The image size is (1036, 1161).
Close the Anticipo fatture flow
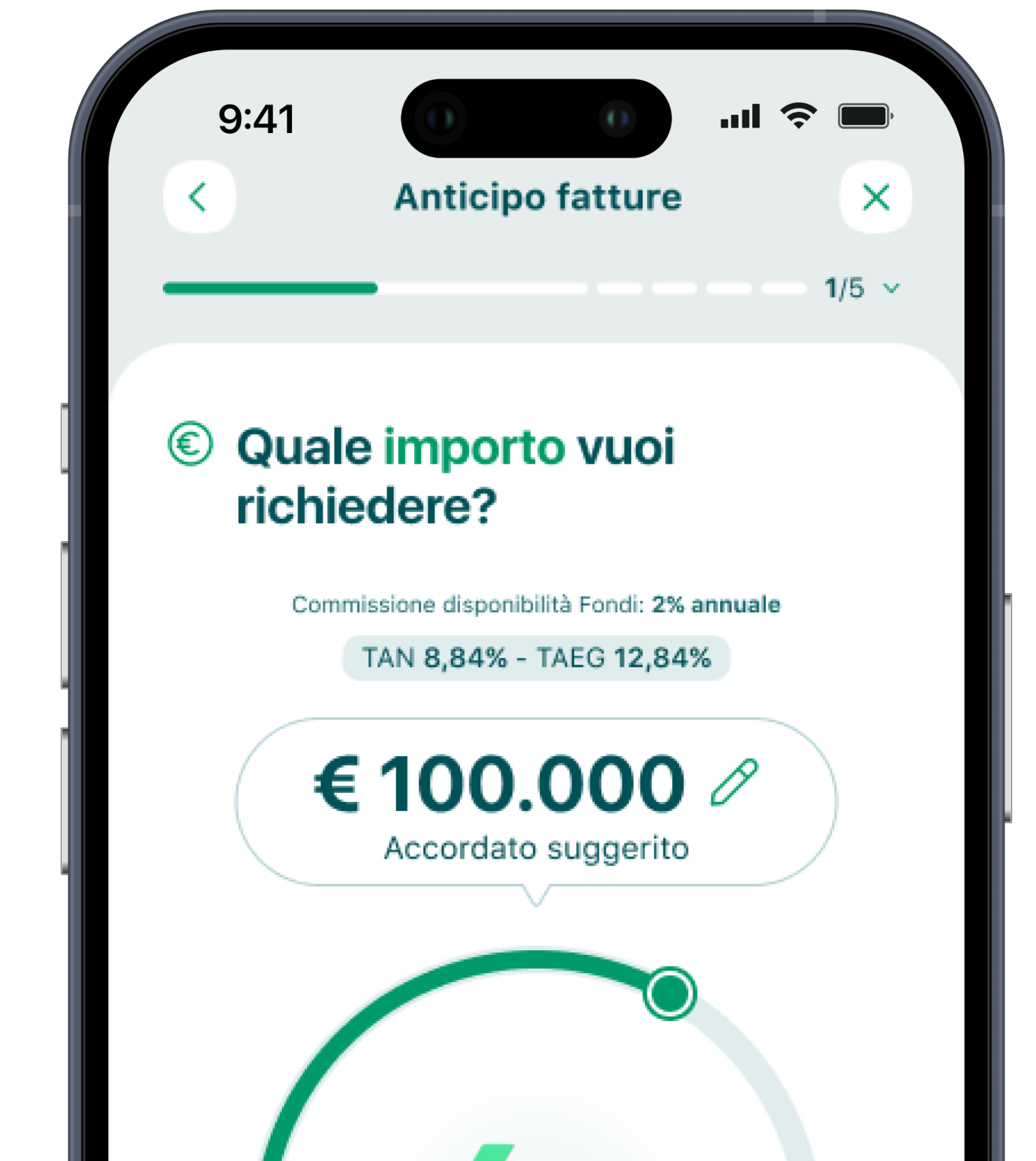point(876,197)
